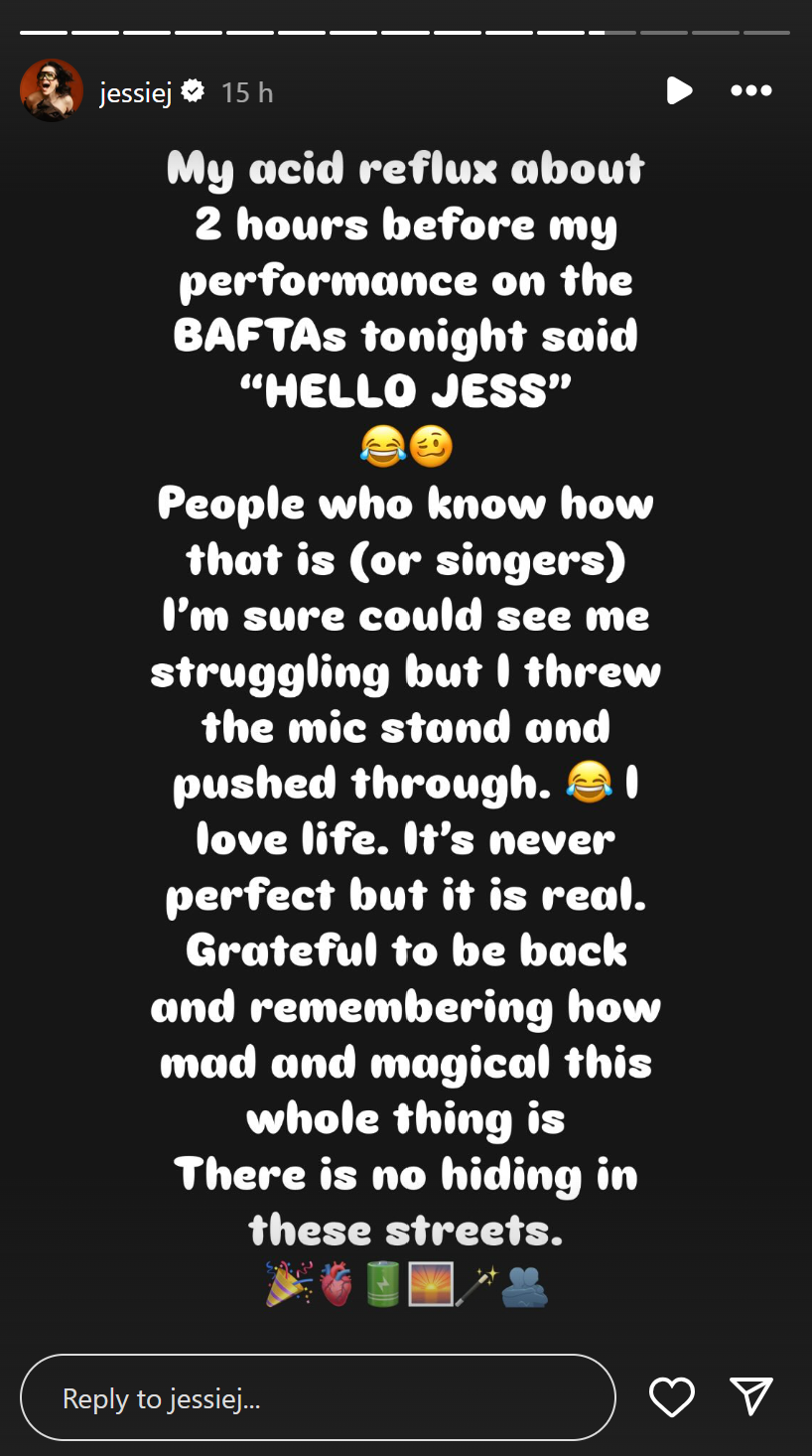Tap the jessiej username
The width and height of the screenshot is (812, 1456).
point(136,92)
